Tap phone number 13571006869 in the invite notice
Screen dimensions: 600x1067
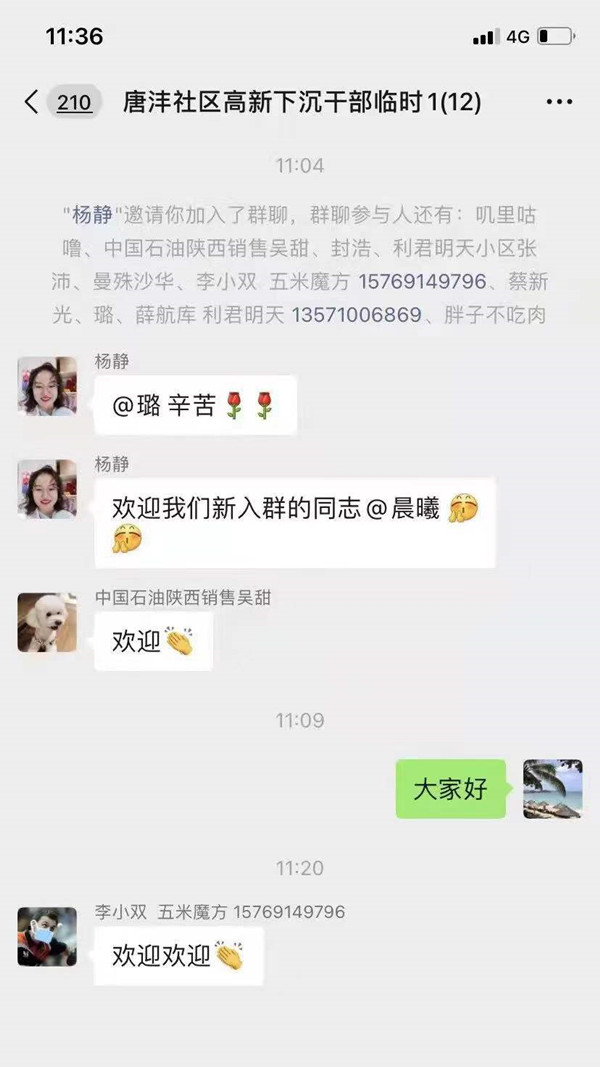pos(355,316)
